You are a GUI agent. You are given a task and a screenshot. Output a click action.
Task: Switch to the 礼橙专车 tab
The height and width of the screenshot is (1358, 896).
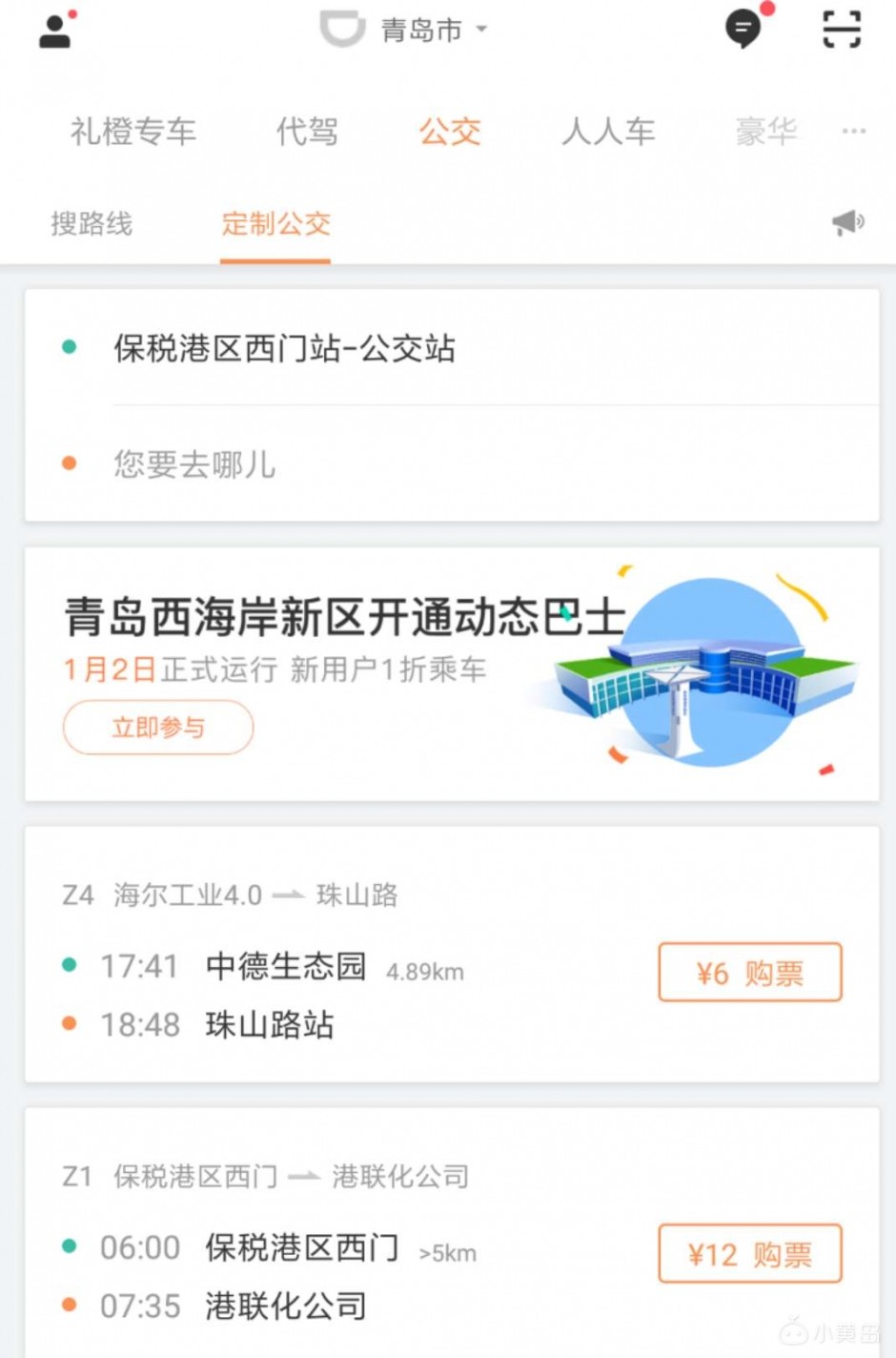pyautogui.click(x=133, y=132)
